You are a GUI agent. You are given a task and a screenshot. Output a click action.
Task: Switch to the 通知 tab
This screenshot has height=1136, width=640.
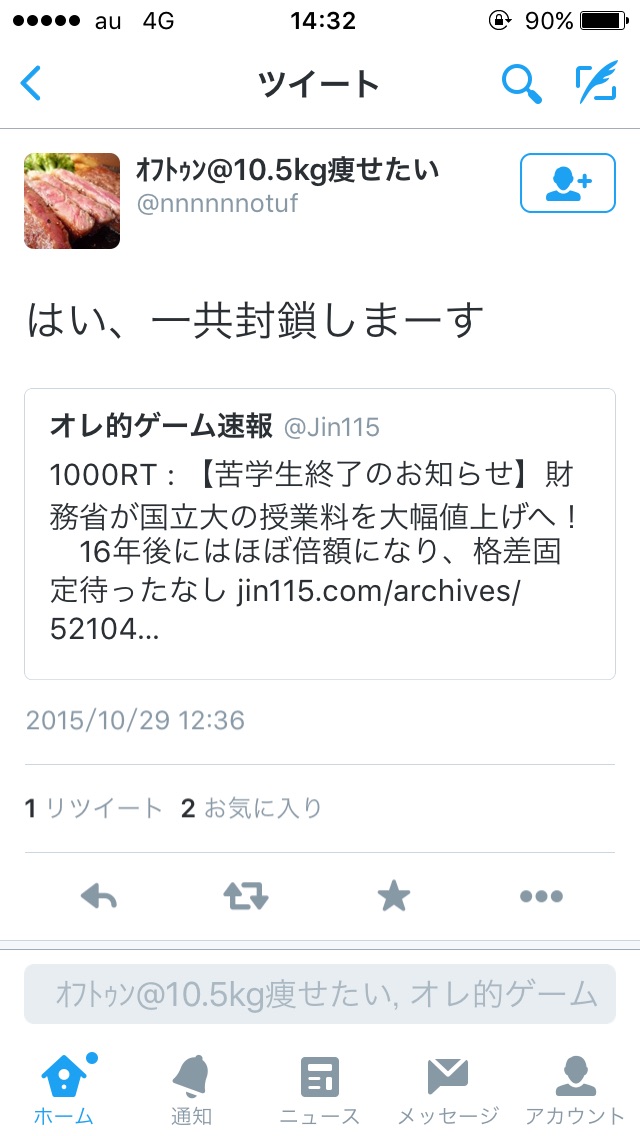coord(191,1089)
